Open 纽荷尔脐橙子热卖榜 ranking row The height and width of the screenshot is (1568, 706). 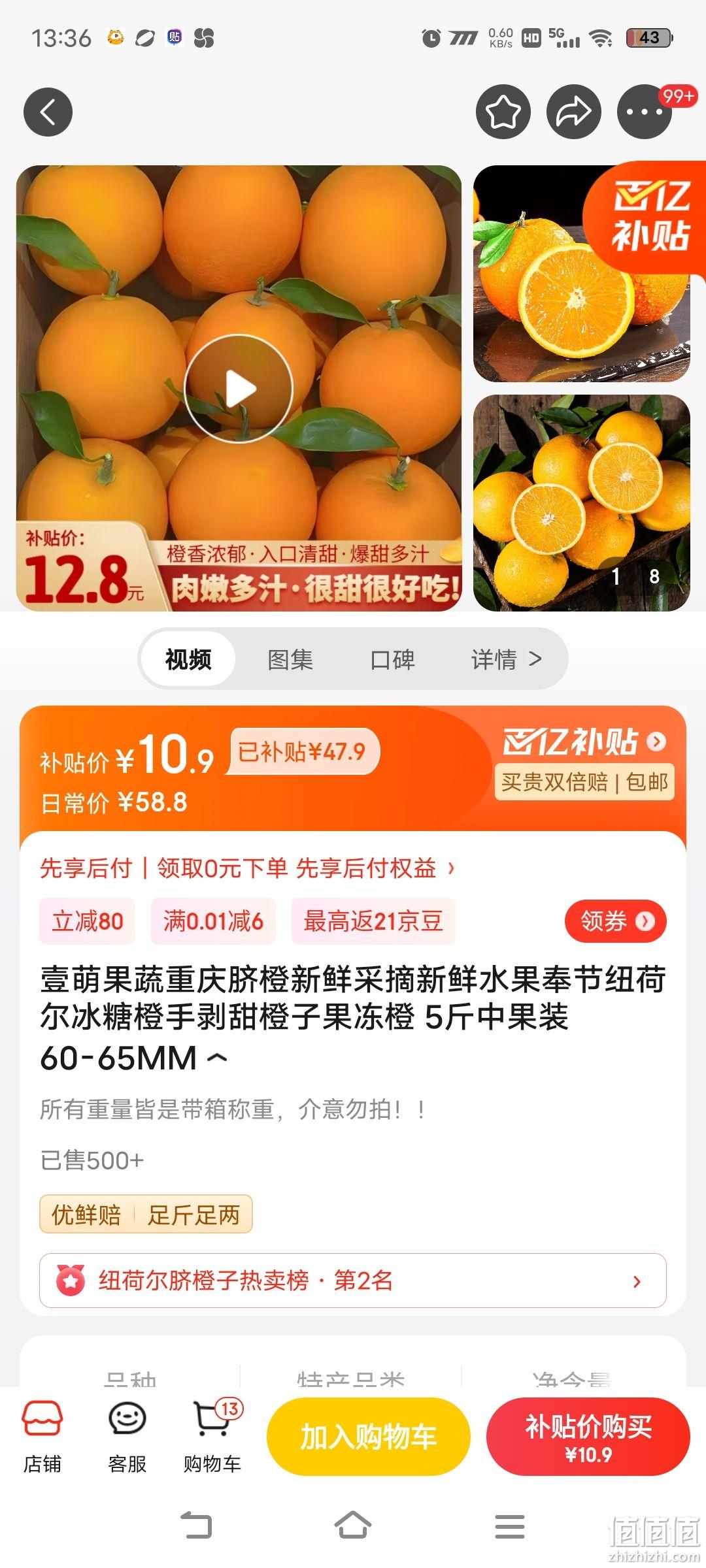click(353, 1281)
